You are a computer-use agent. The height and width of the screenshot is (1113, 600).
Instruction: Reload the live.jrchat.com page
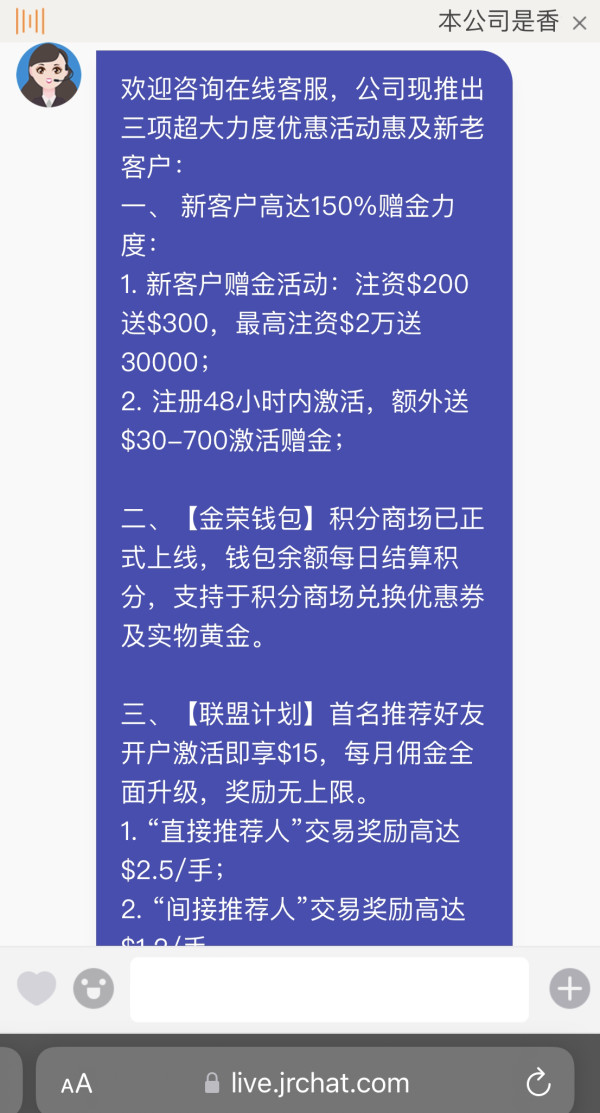pos(538,1082)
